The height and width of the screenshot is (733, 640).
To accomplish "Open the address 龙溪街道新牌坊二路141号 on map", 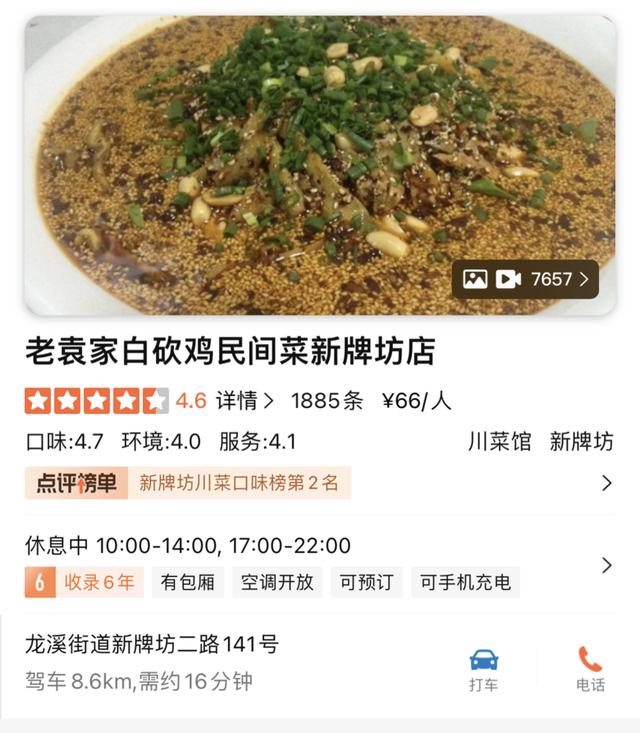I will (152, 645).
